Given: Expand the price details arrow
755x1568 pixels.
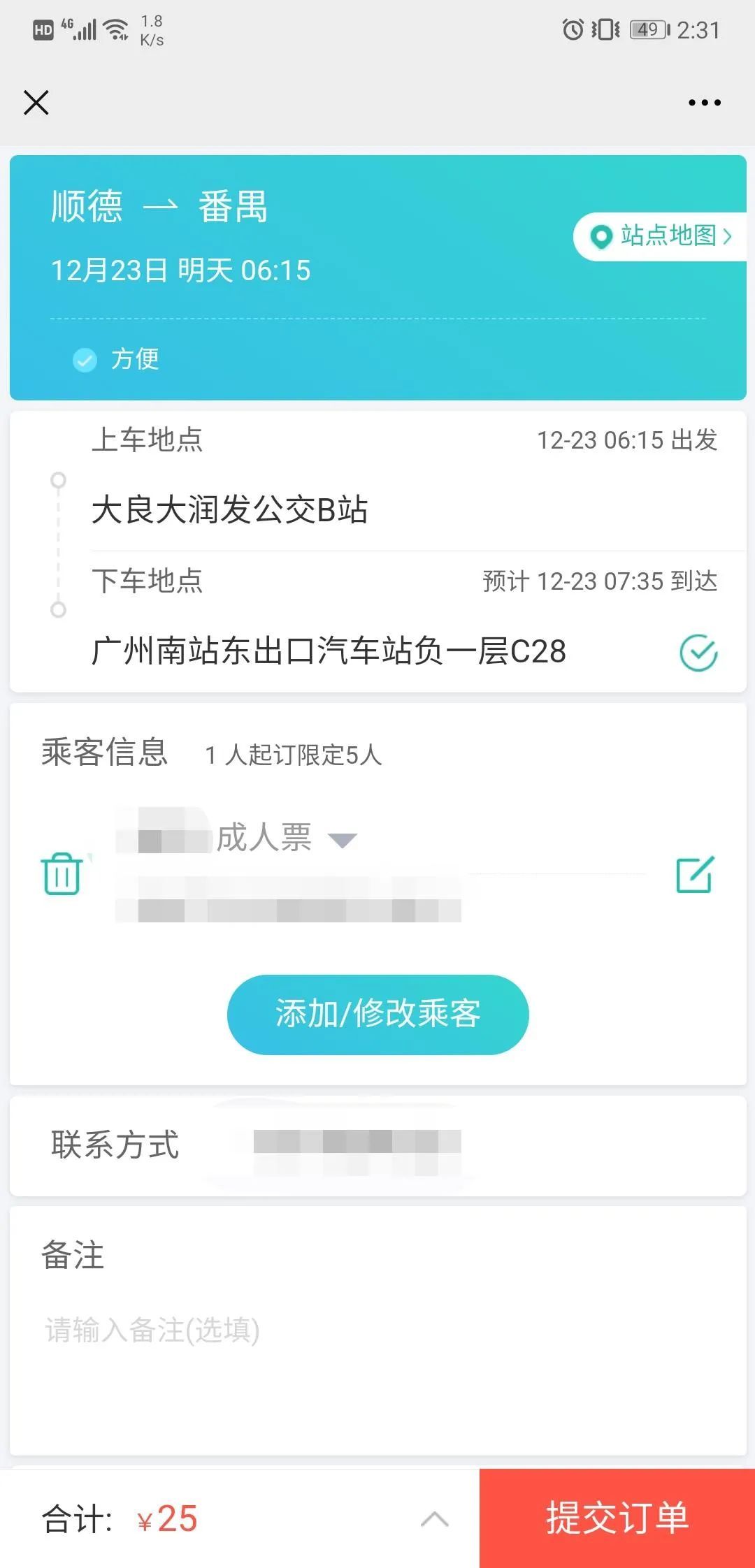Looking at the screenshot, I should [x=435, y=1518].
